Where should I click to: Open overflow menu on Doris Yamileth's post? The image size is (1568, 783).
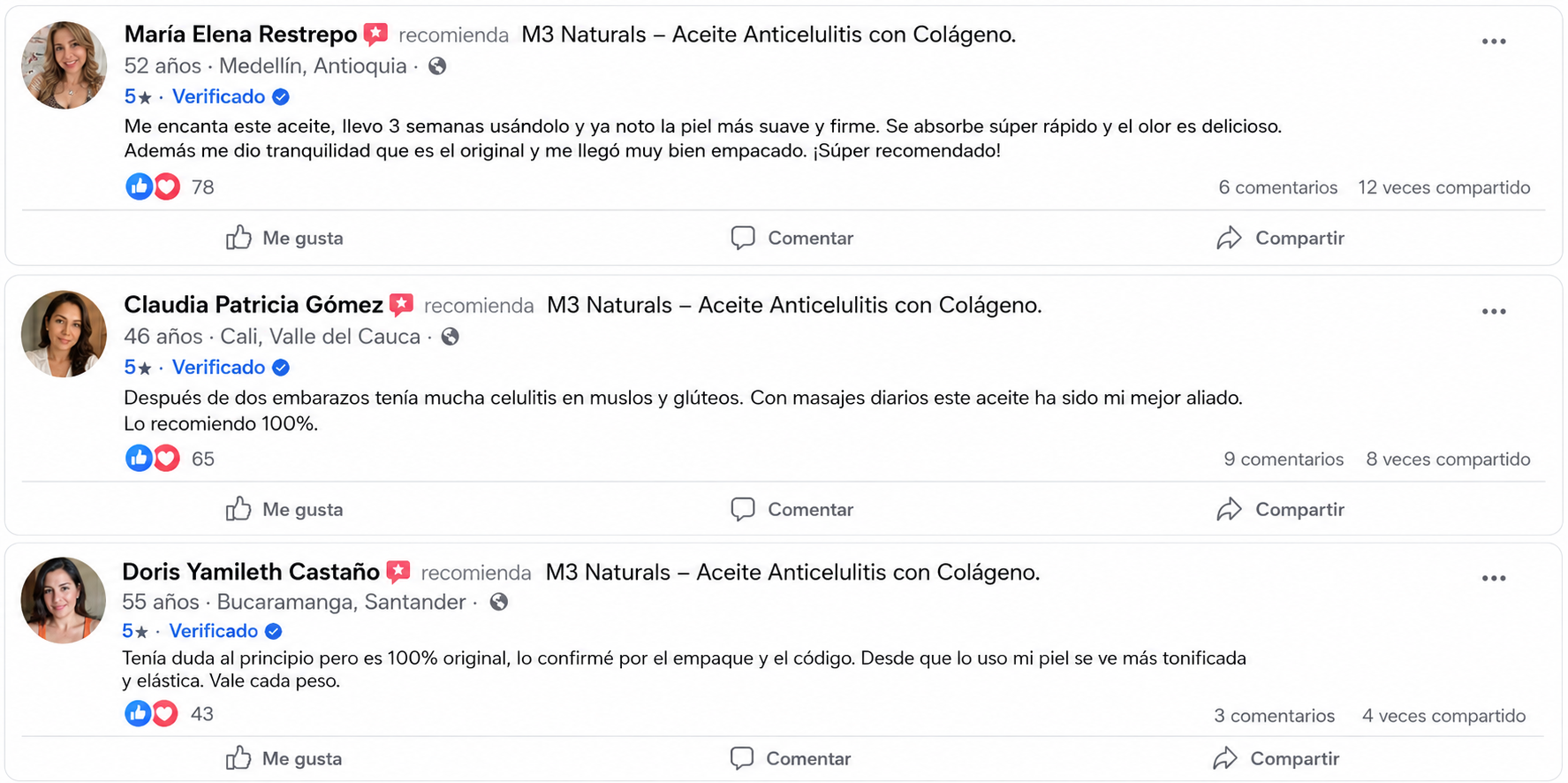pyautogui.click(x=1494, y=579)
